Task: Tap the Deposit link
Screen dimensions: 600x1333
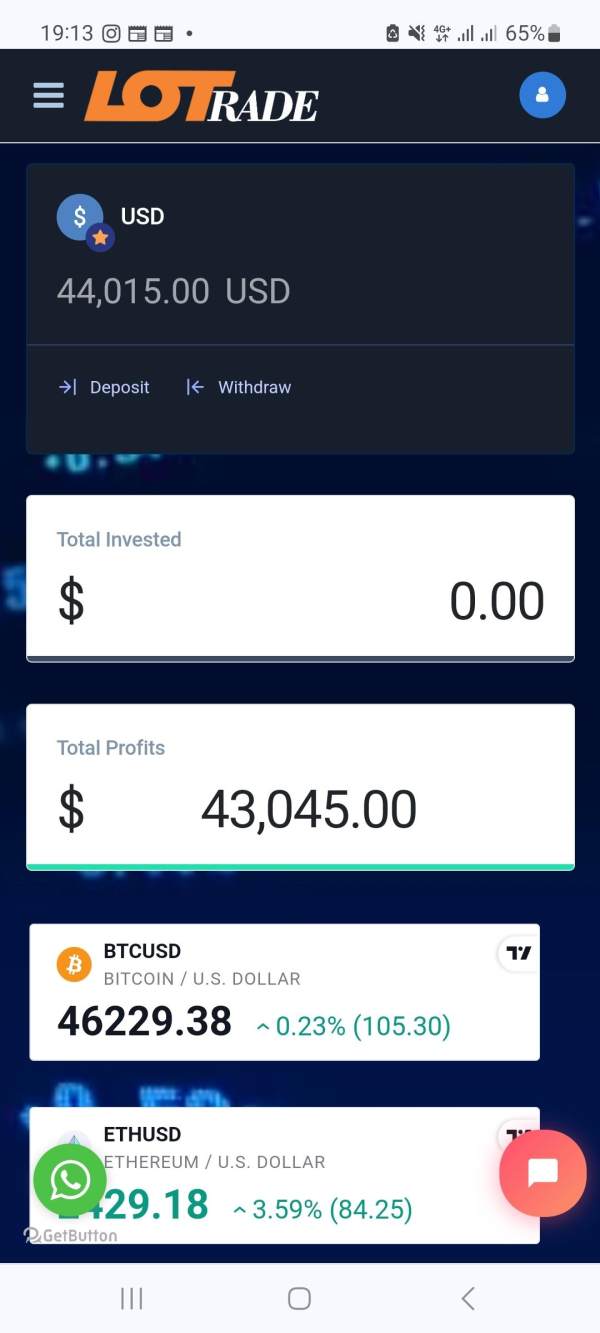Action: 104,387
